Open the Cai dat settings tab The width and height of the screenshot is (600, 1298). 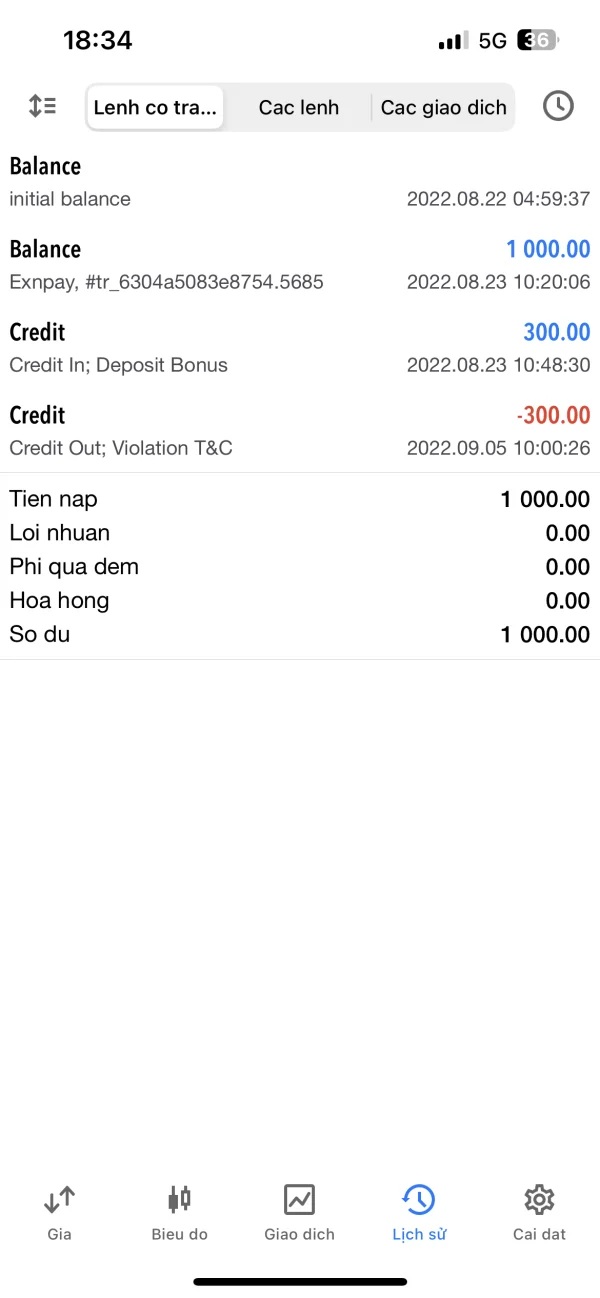click(x=539, y=1212)
